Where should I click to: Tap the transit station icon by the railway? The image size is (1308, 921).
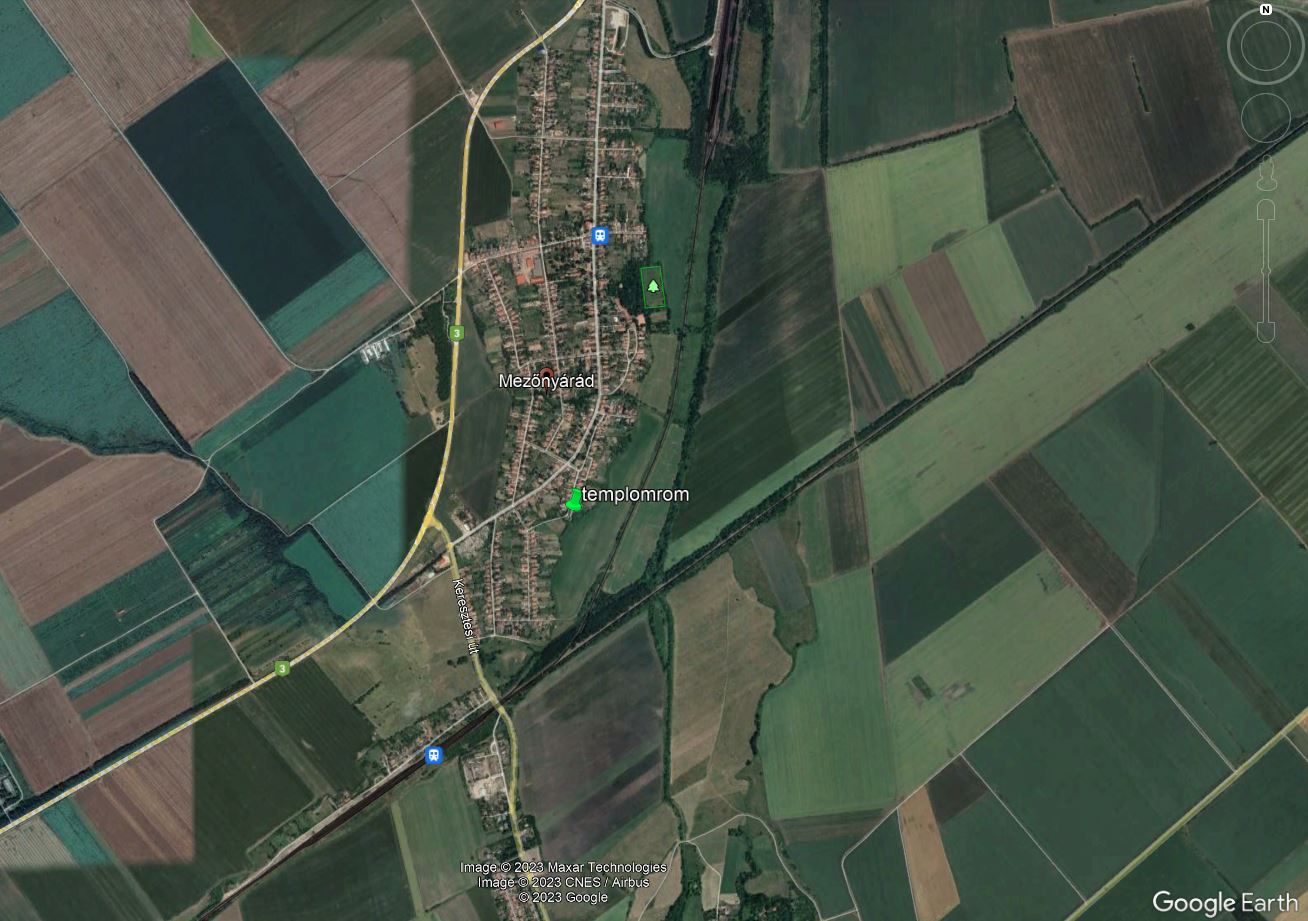point(433,755)
